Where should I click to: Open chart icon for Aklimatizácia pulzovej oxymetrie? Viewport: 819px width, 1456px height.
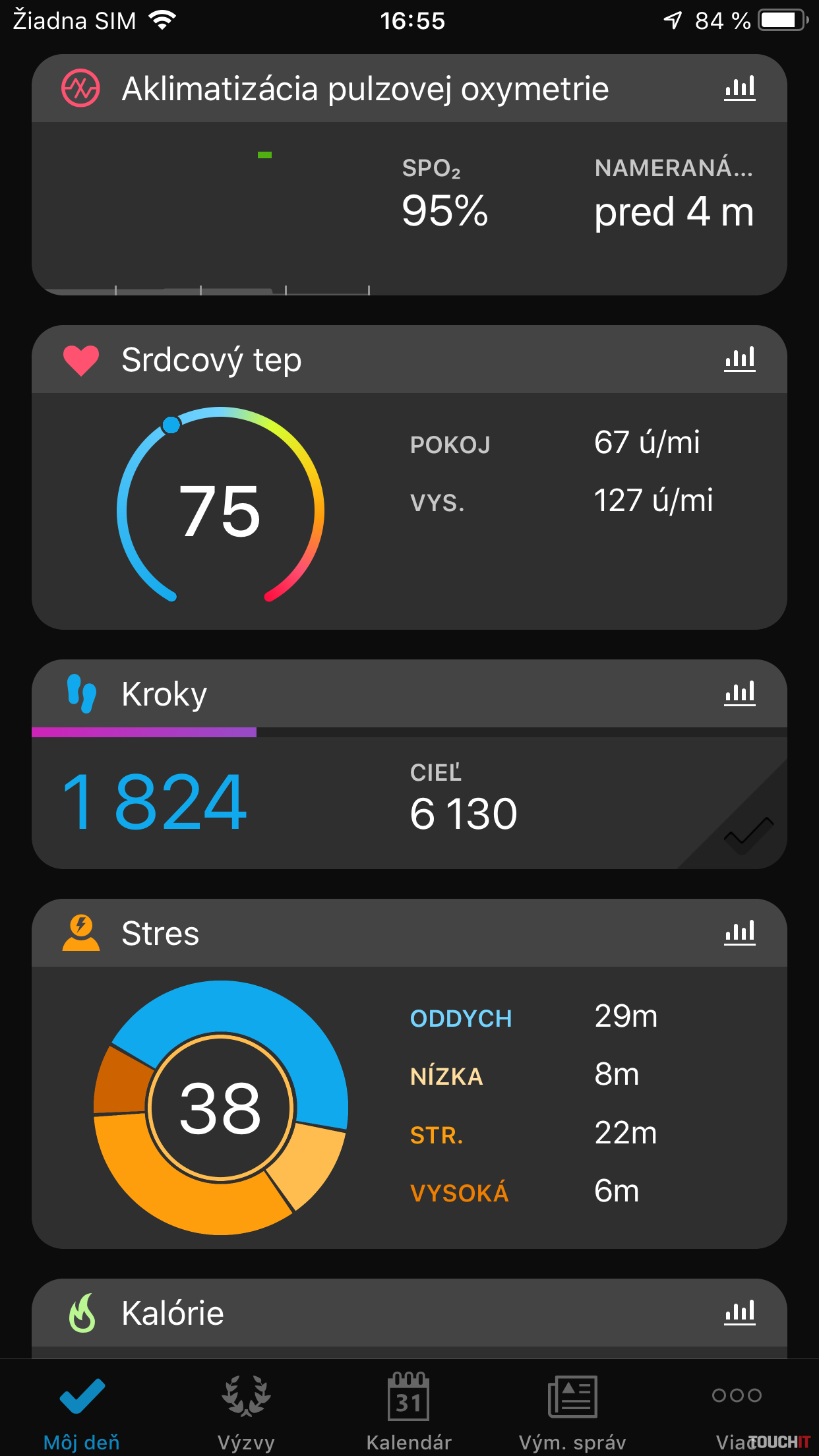[739, 89]
